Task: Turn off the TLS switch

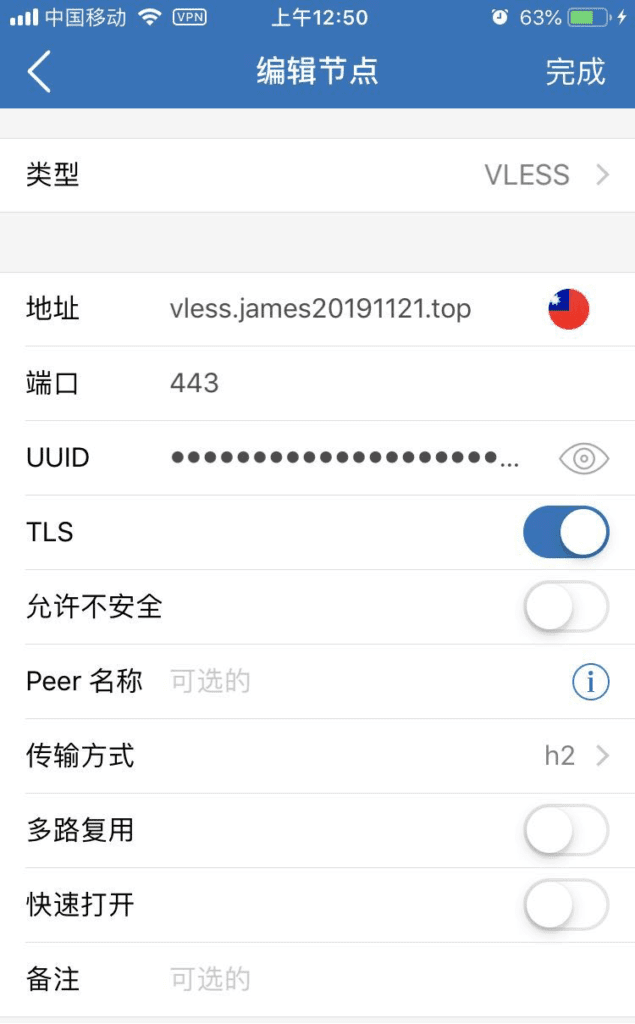Action: point(566,532)
